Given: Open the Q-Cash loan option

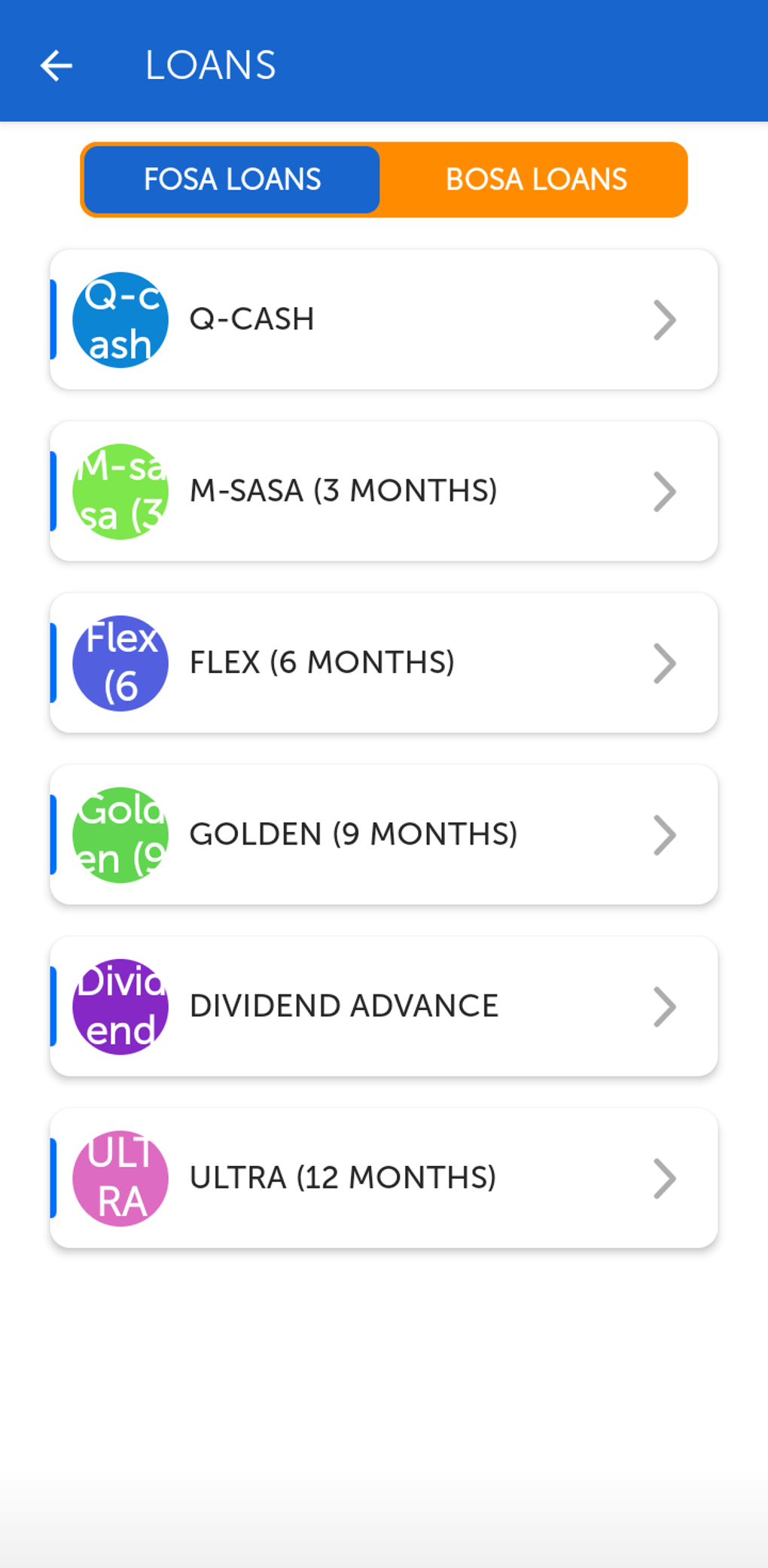Looking at the screenshot, I should tap(383, 320).
